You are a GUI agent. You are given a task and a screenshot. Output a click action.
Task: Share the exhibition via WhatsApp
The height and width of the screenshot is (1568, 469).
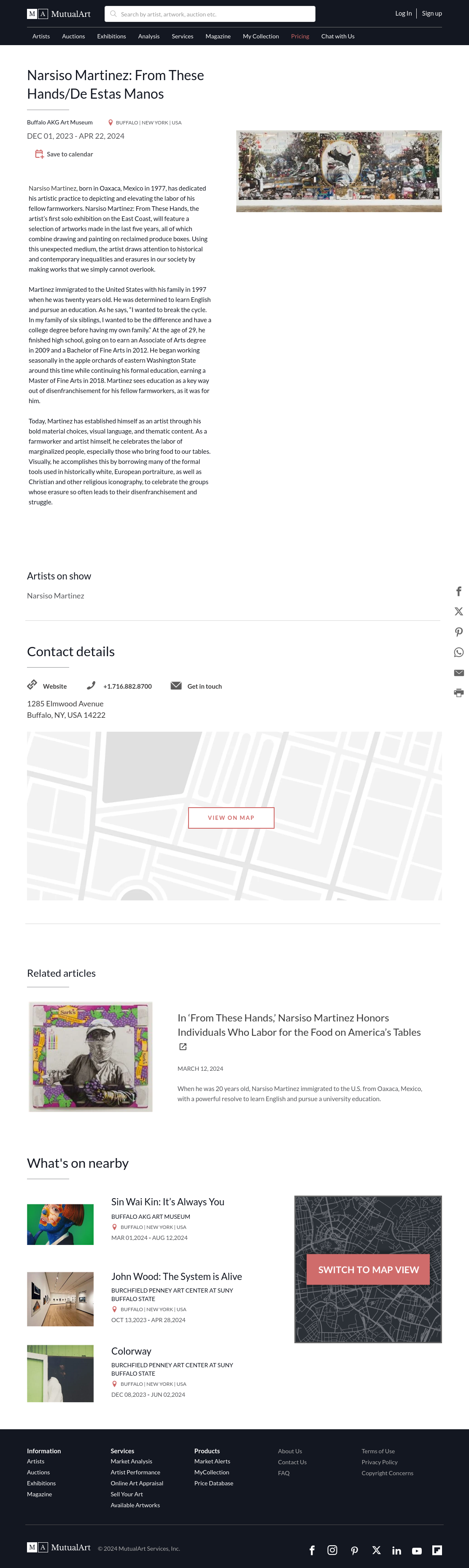[x=458, y=652]
